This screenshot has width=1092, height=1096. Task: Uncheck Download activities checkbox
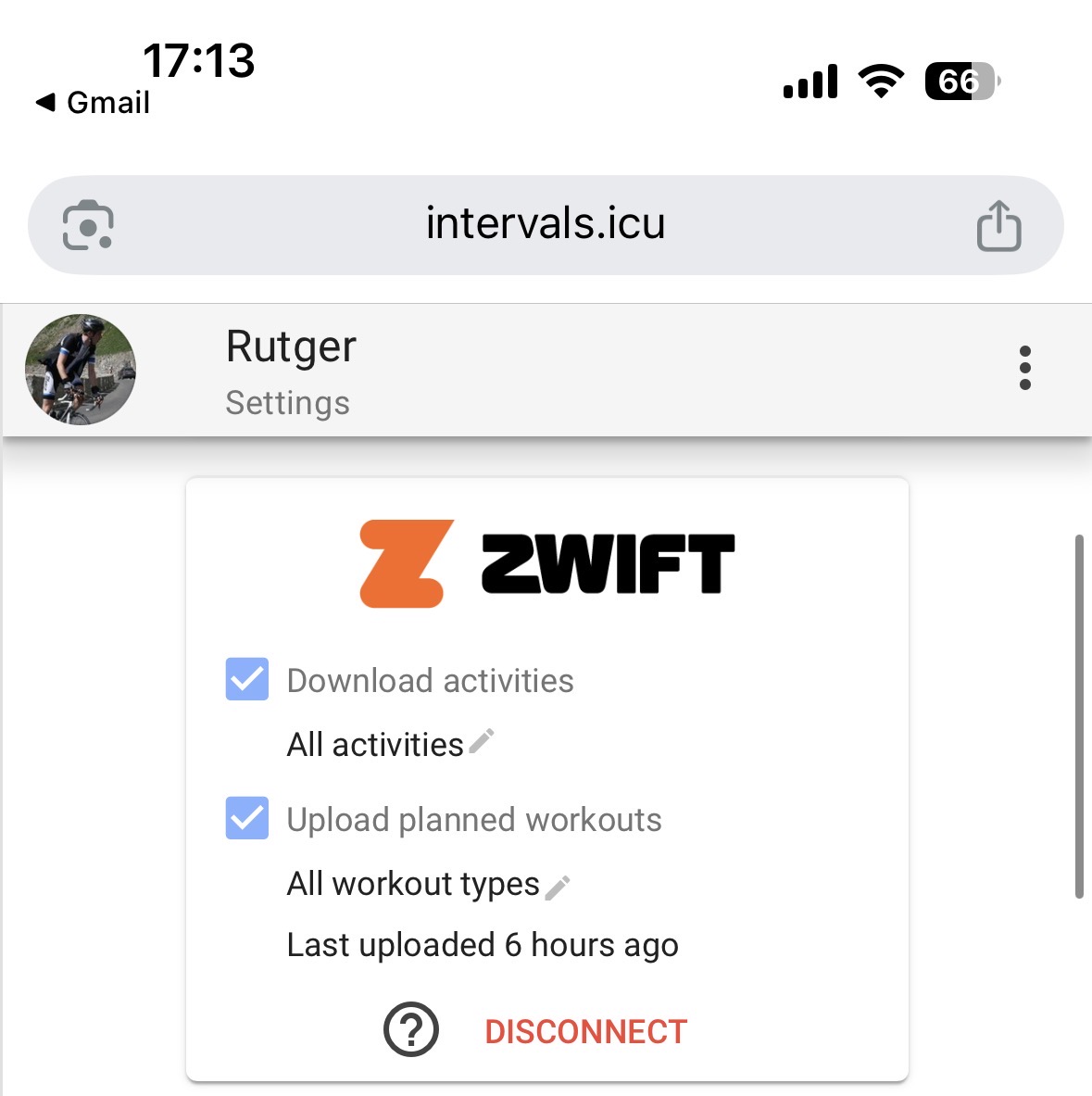click(x=247, y=680)
